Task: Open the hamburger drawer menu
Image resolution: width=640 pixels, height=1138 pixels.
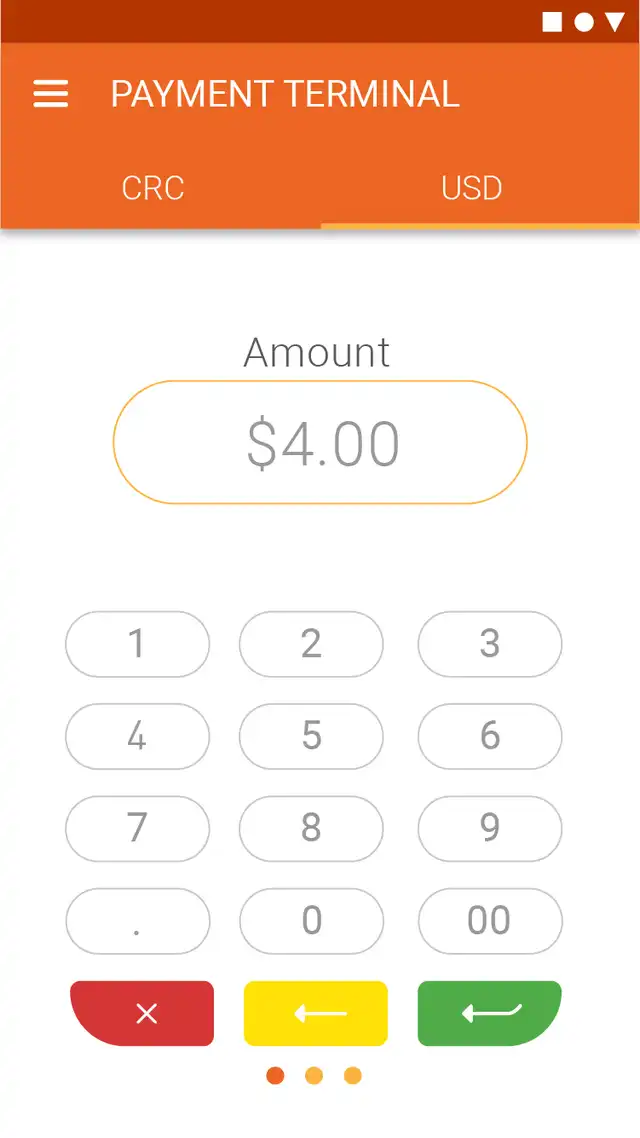Action: [x=51, y=94]
